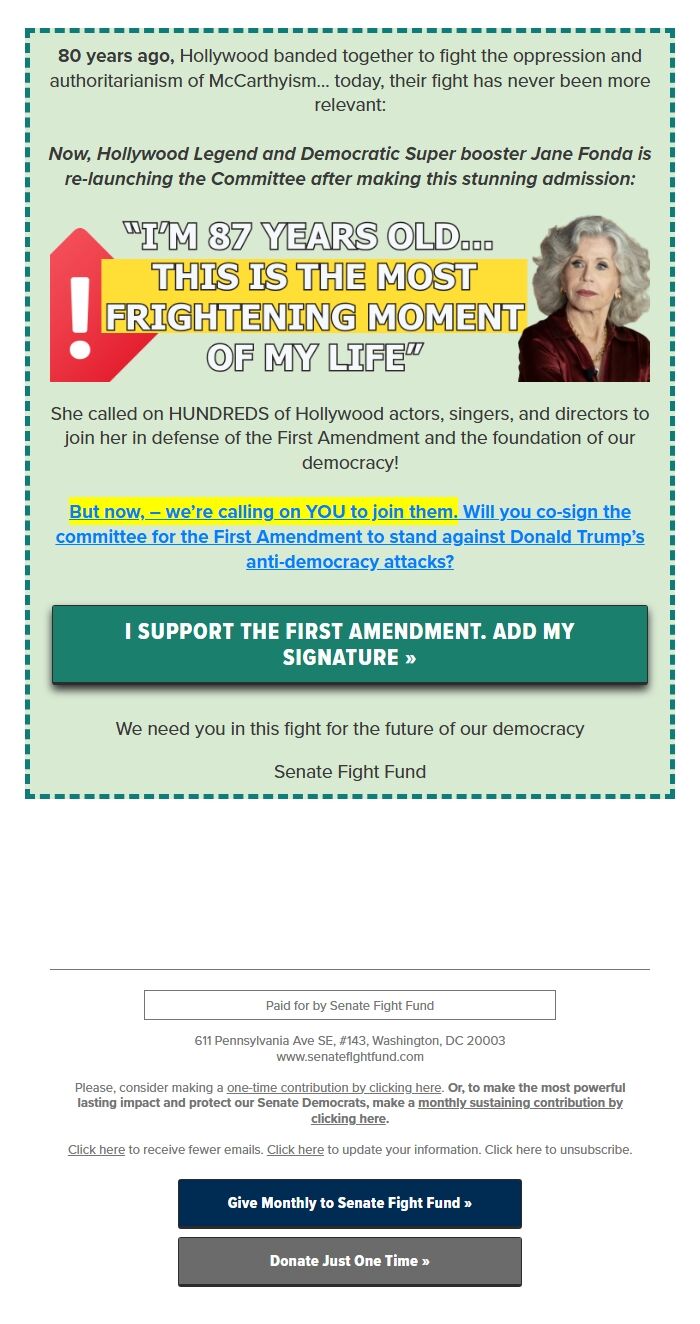Tap the add my signature button

coord(349,644)
